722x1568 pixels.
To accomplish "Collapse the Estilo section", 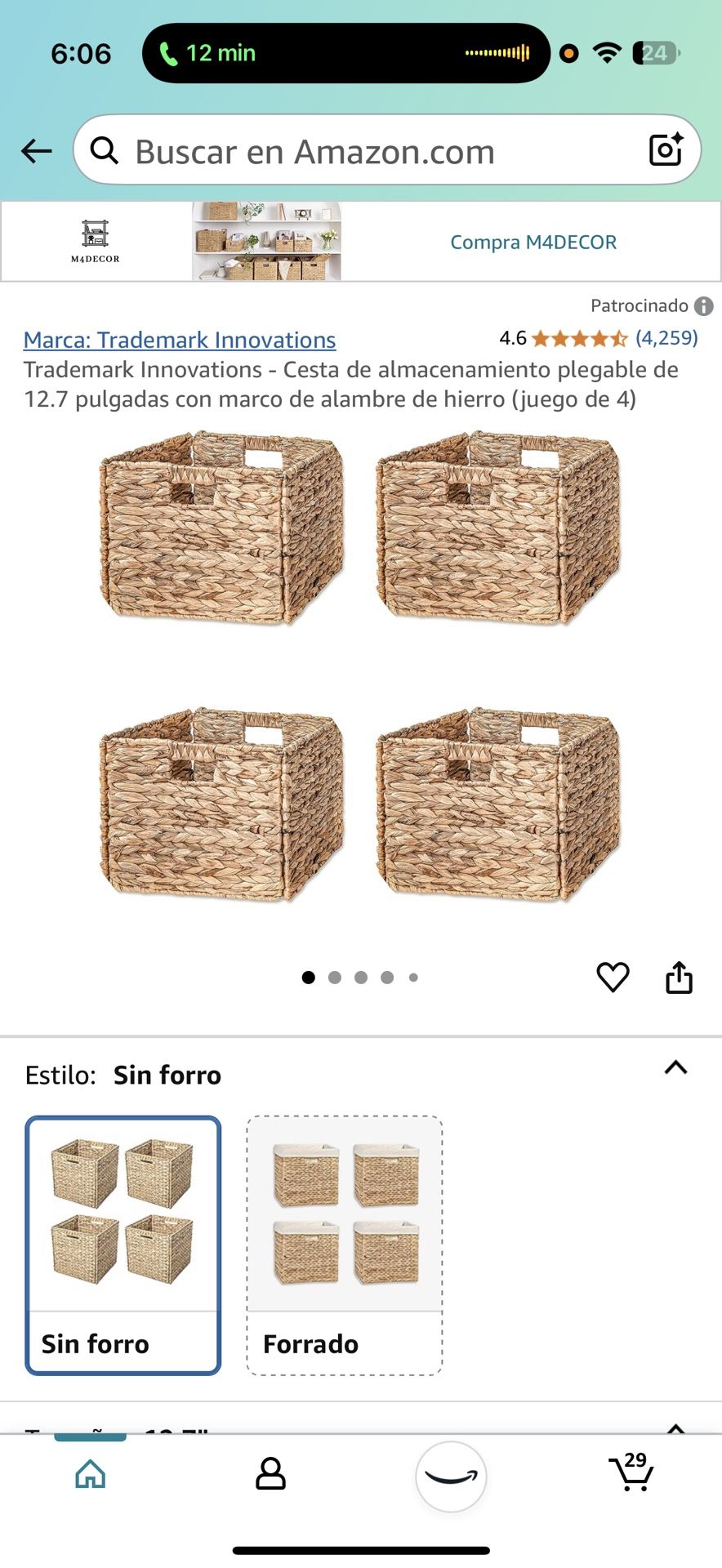I will (x=675, y=1068).
